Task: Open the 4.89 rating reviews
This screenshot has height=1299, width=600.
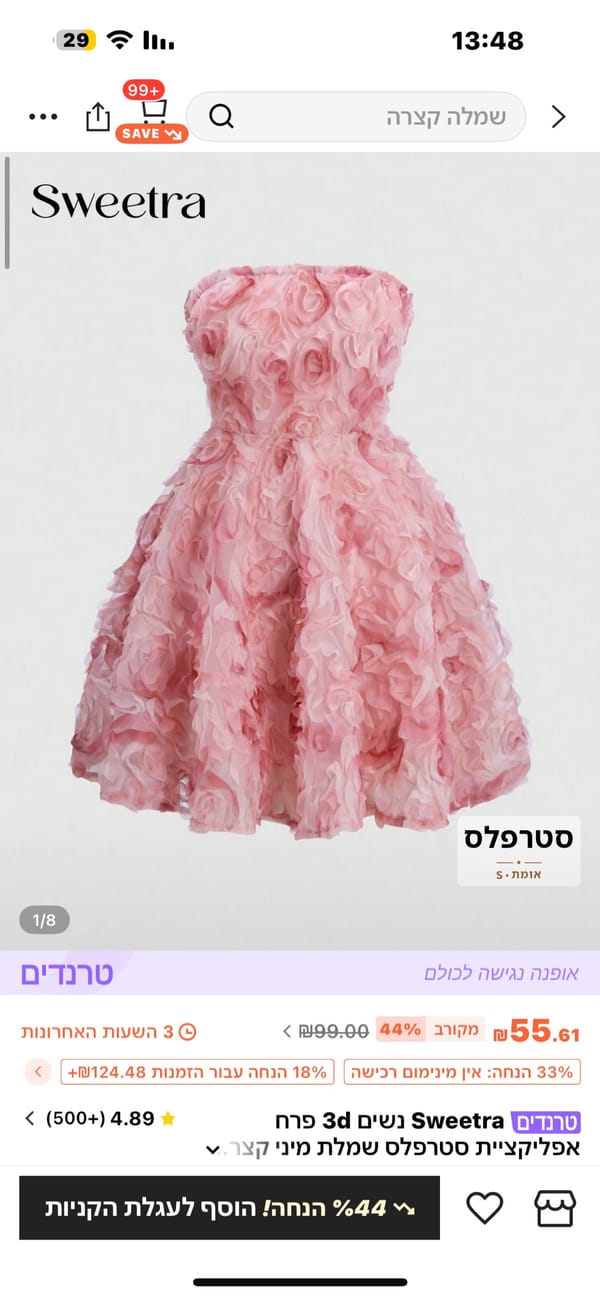Action: click(88, 1118)
